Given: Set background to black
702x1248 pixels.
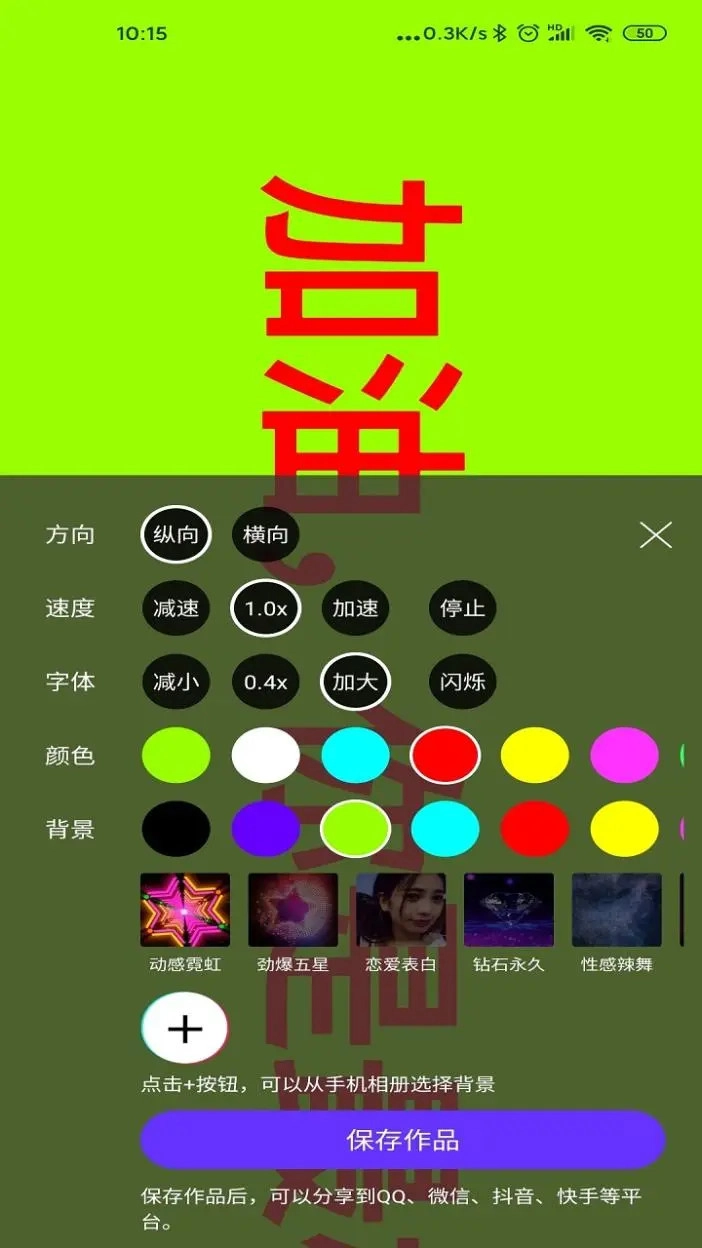Looking at the screenshot, I should (x=176, y=829).
